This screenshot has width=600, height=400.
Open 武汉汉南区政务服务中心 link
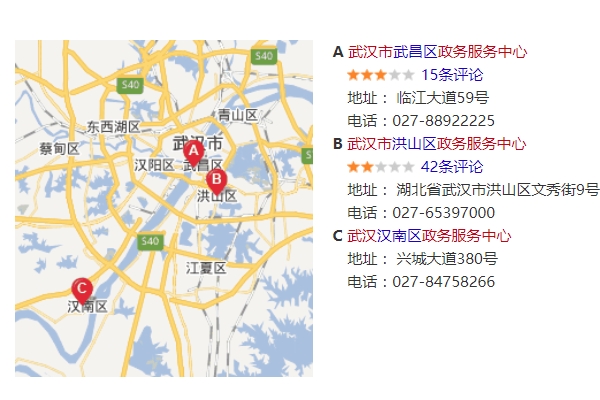429,236
